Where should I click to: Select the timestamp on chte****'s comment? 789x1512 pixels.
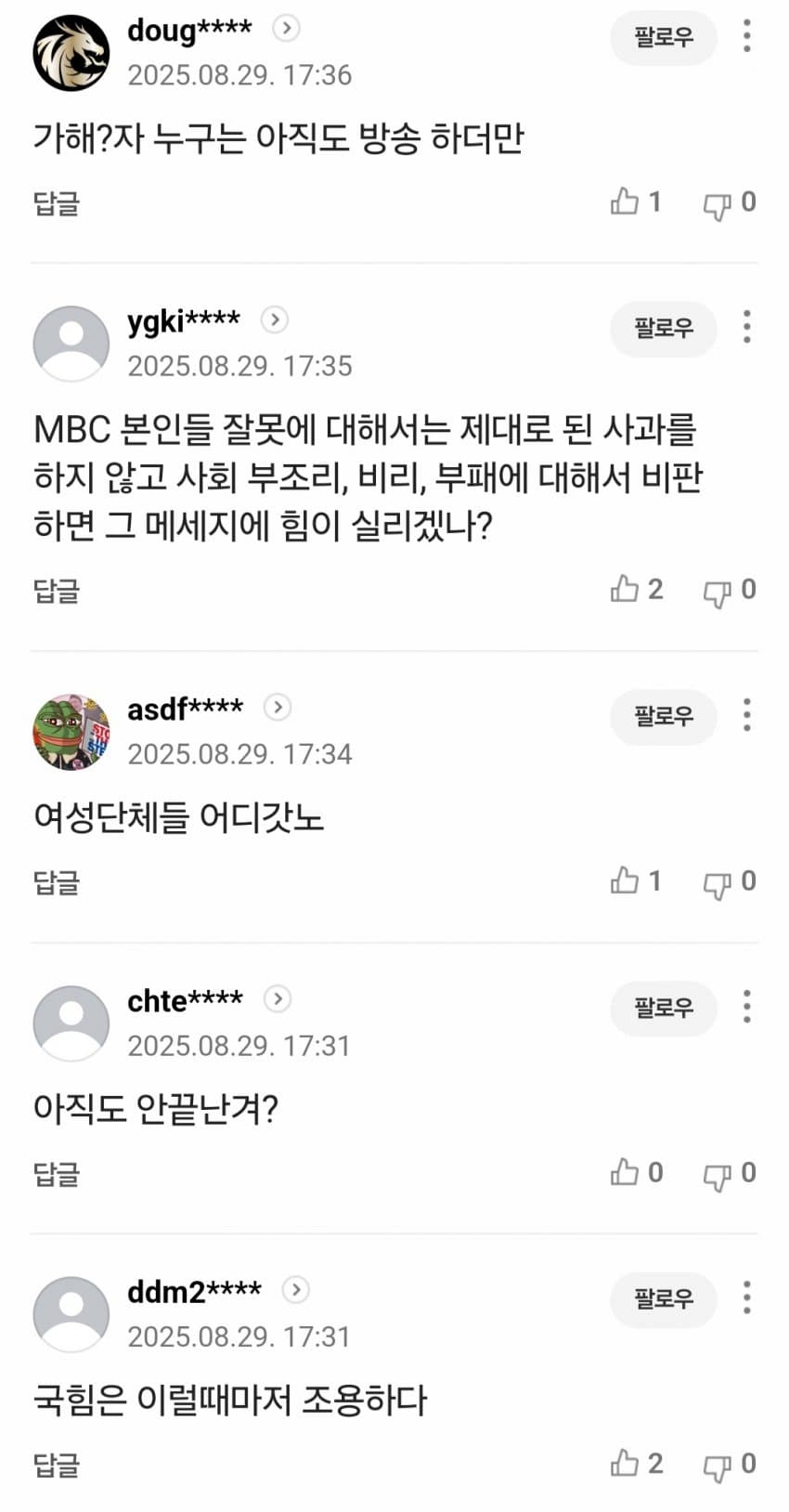pyautogui.click(x=239, y=1045)
